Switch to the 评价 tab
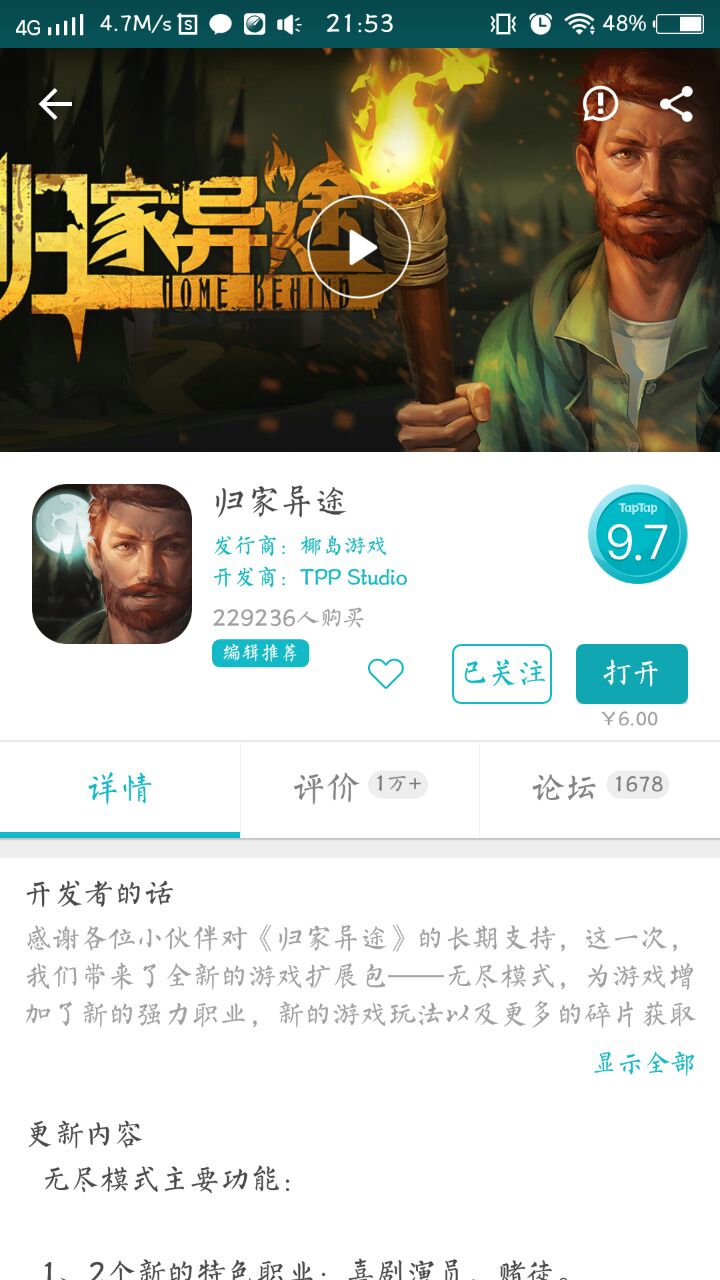 coord(359,788)
